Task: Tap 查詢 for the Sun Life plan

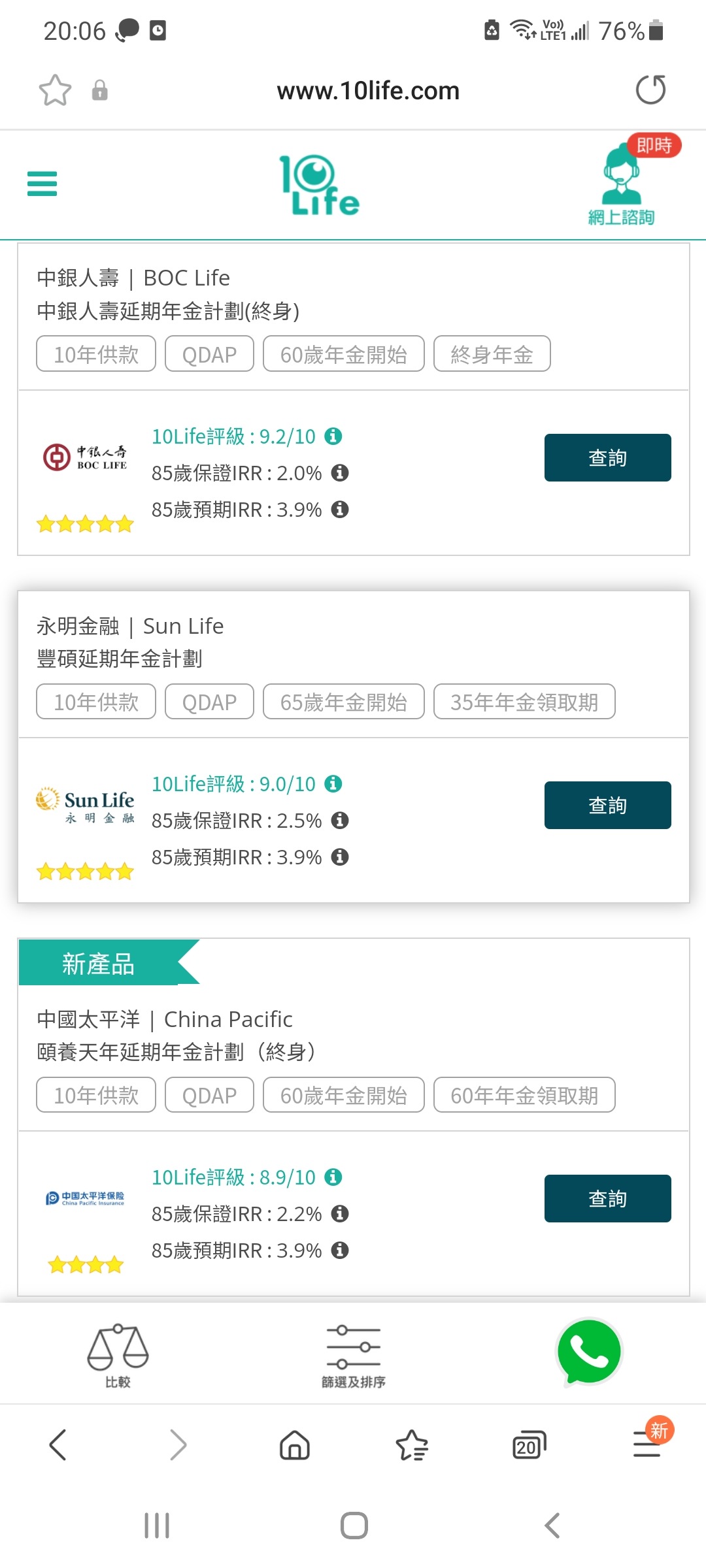Action: [607, 805]
